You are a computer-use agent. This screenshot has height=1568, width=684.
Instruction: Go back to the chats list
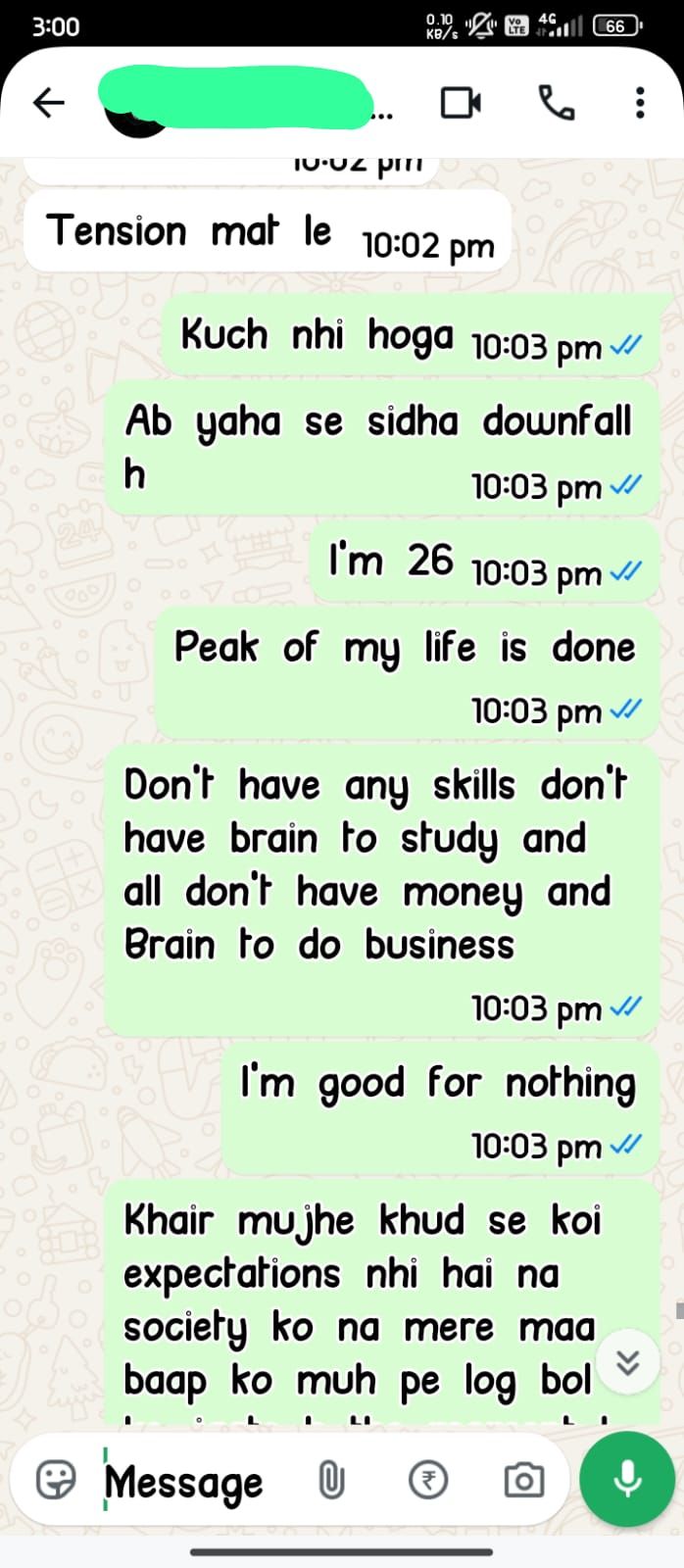[48, 102]
